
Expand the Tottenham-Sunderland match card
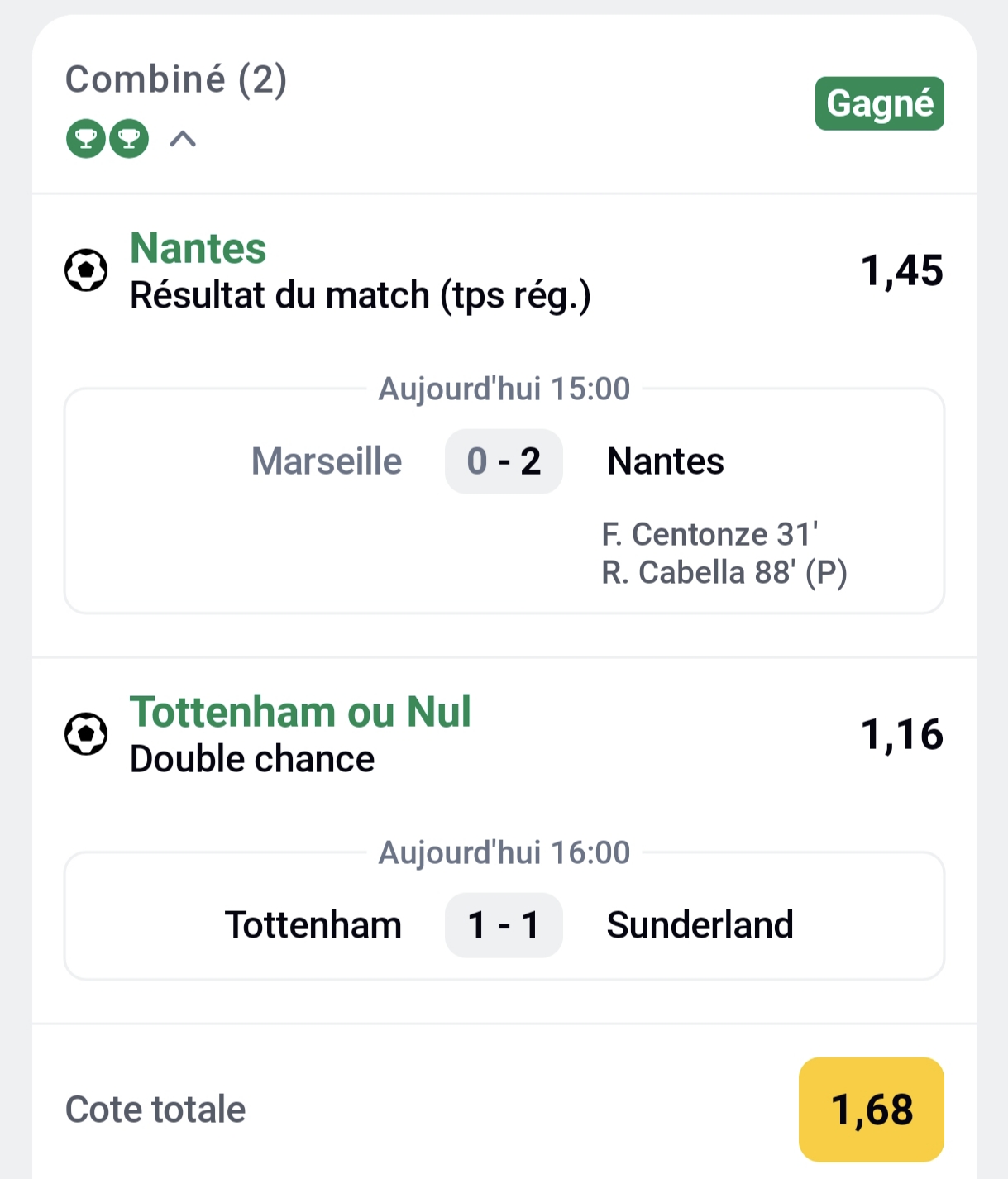pos(504,914)
